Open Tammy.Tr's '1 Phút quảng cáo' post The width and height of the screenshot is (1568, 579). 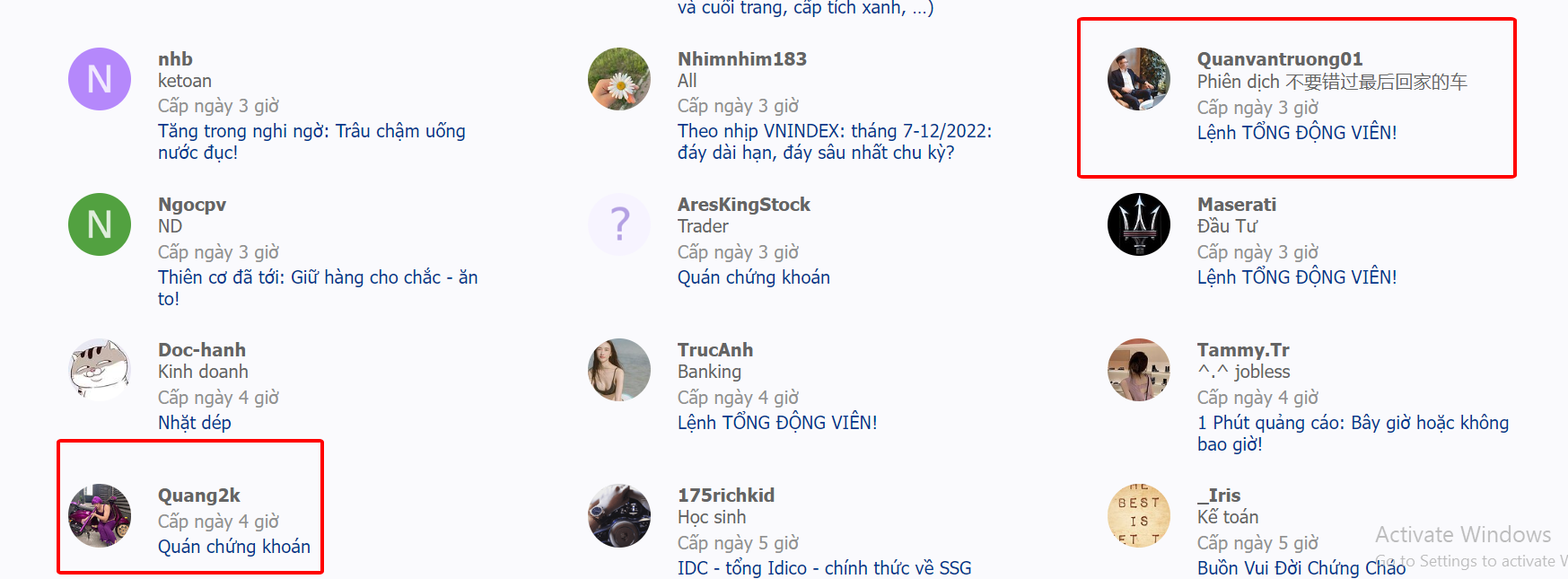click(x=1352, y=423)
